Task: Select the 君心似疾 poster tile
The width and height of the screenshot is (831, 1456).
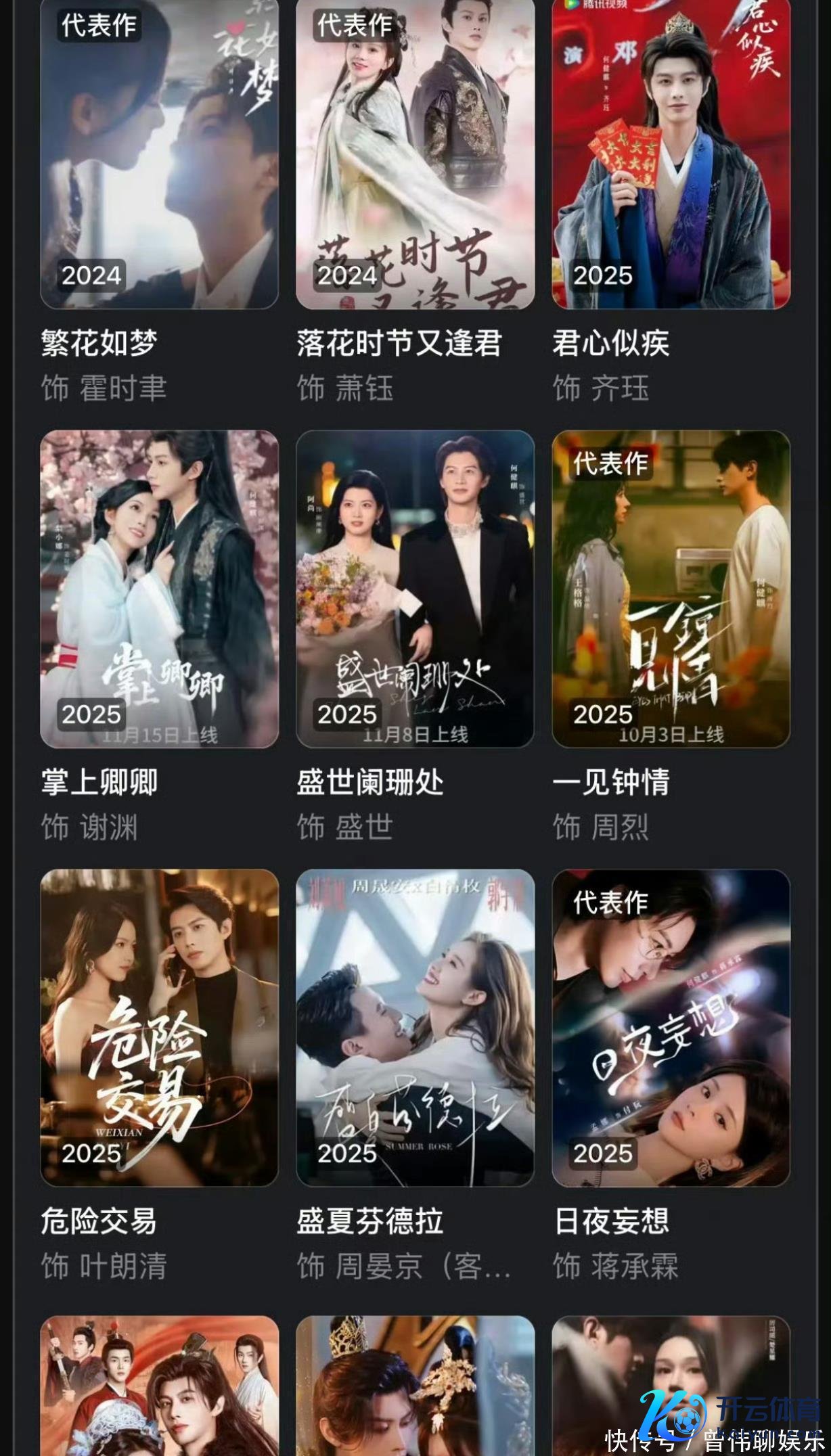Action: [671, 154]
